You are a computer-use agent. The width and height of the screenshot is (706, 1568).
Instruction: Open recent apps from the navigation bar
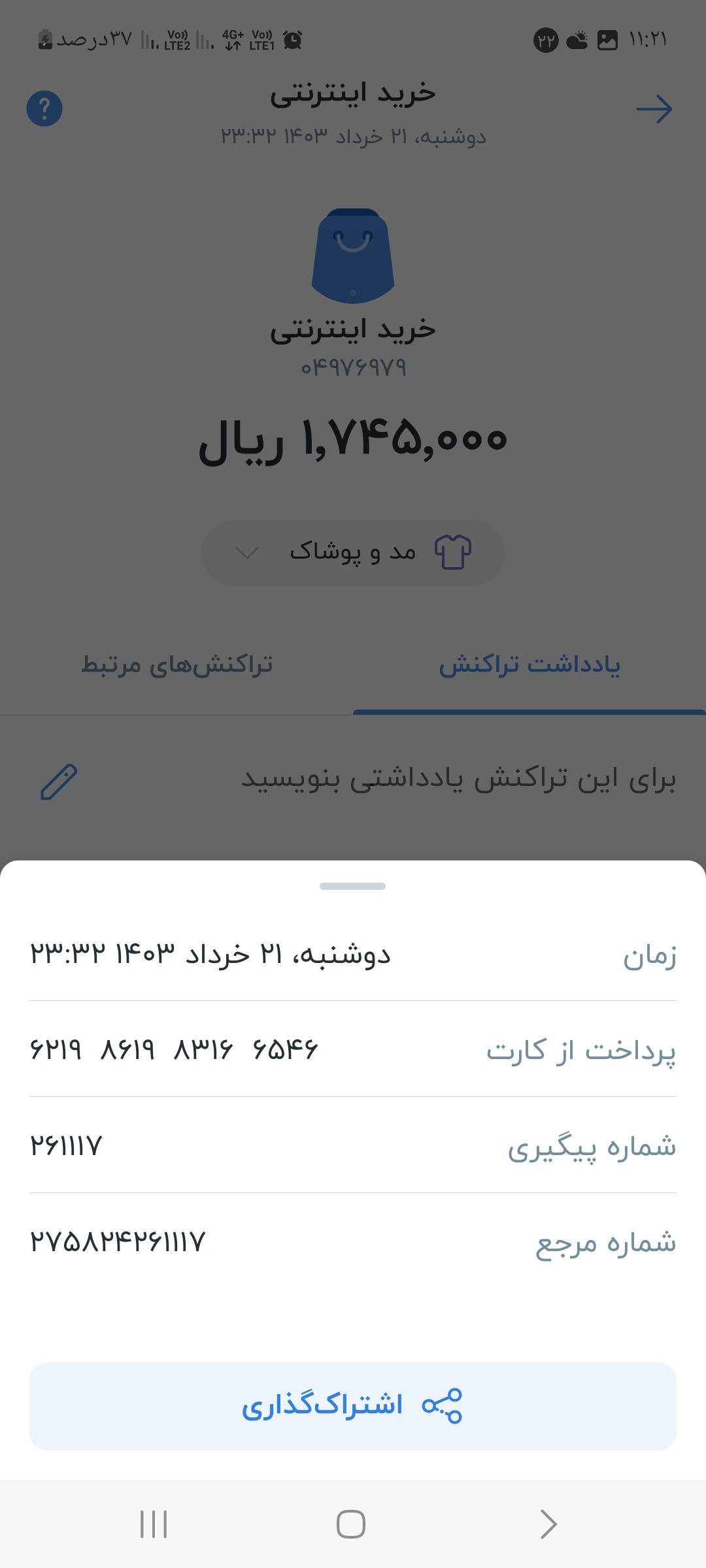coord(154,1524)
